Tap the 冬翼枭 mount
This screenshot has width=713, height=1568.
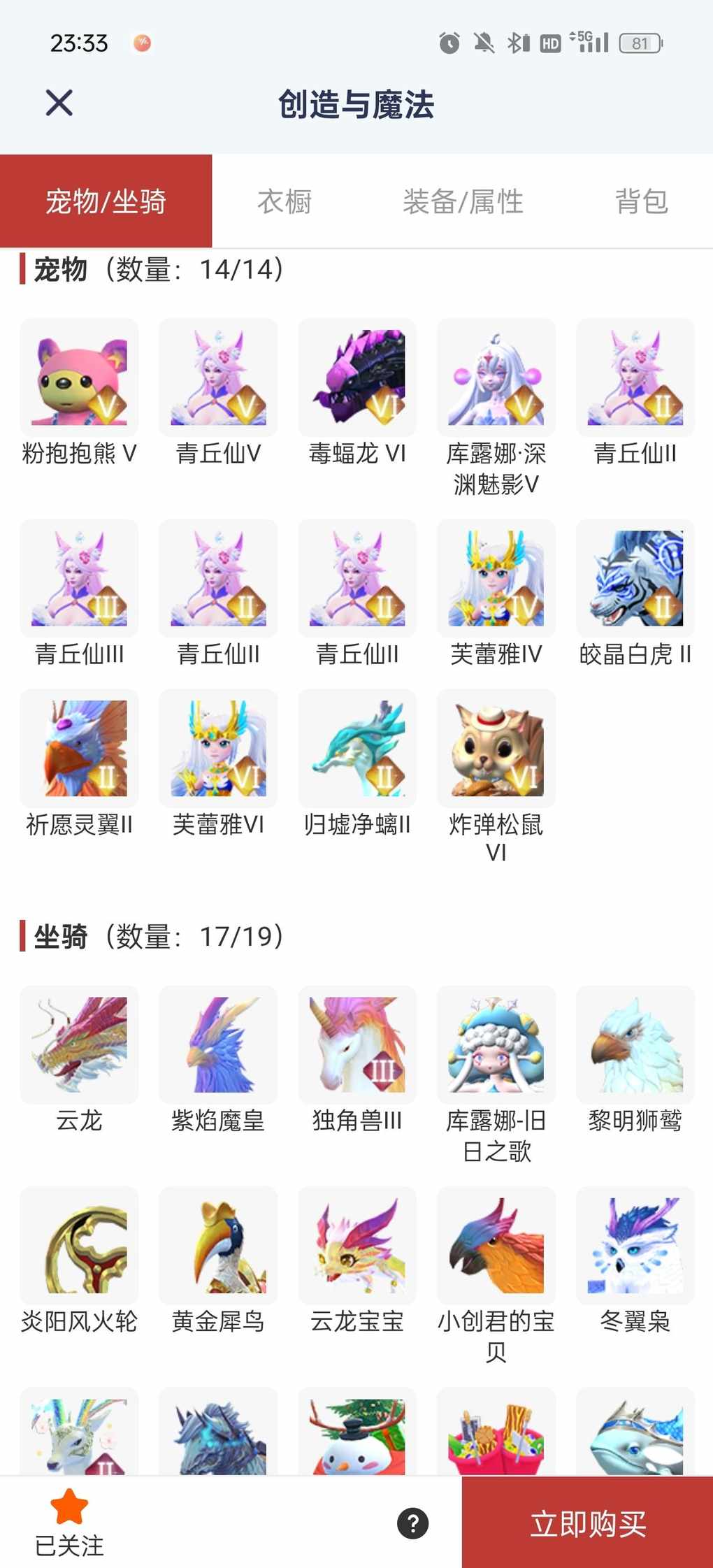pos(635,1246)
